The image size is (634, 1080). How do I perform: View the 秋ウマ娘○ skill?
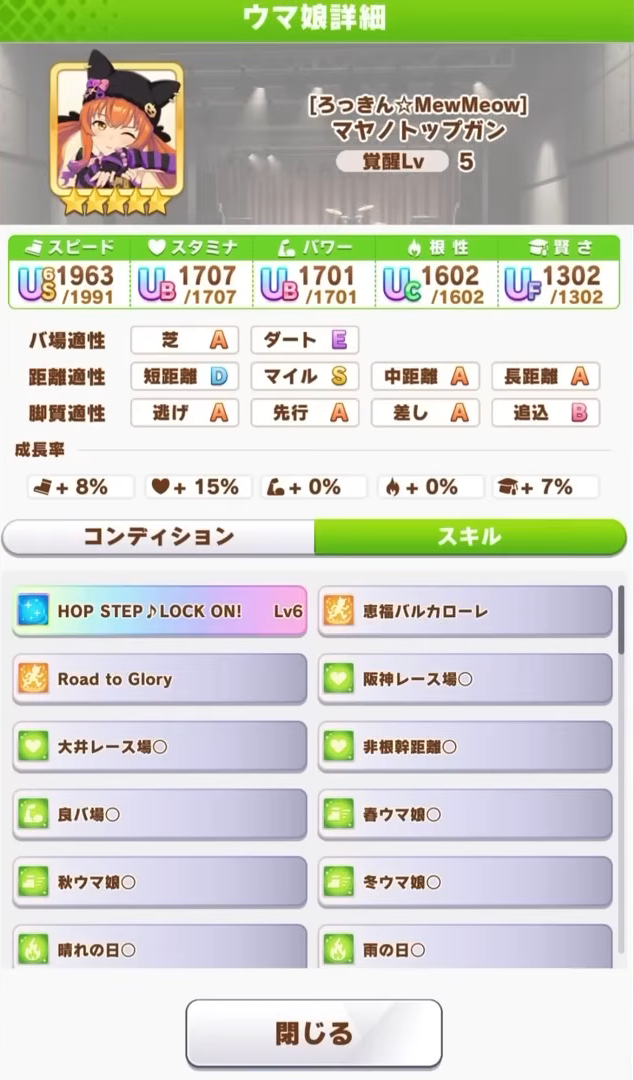160,882
